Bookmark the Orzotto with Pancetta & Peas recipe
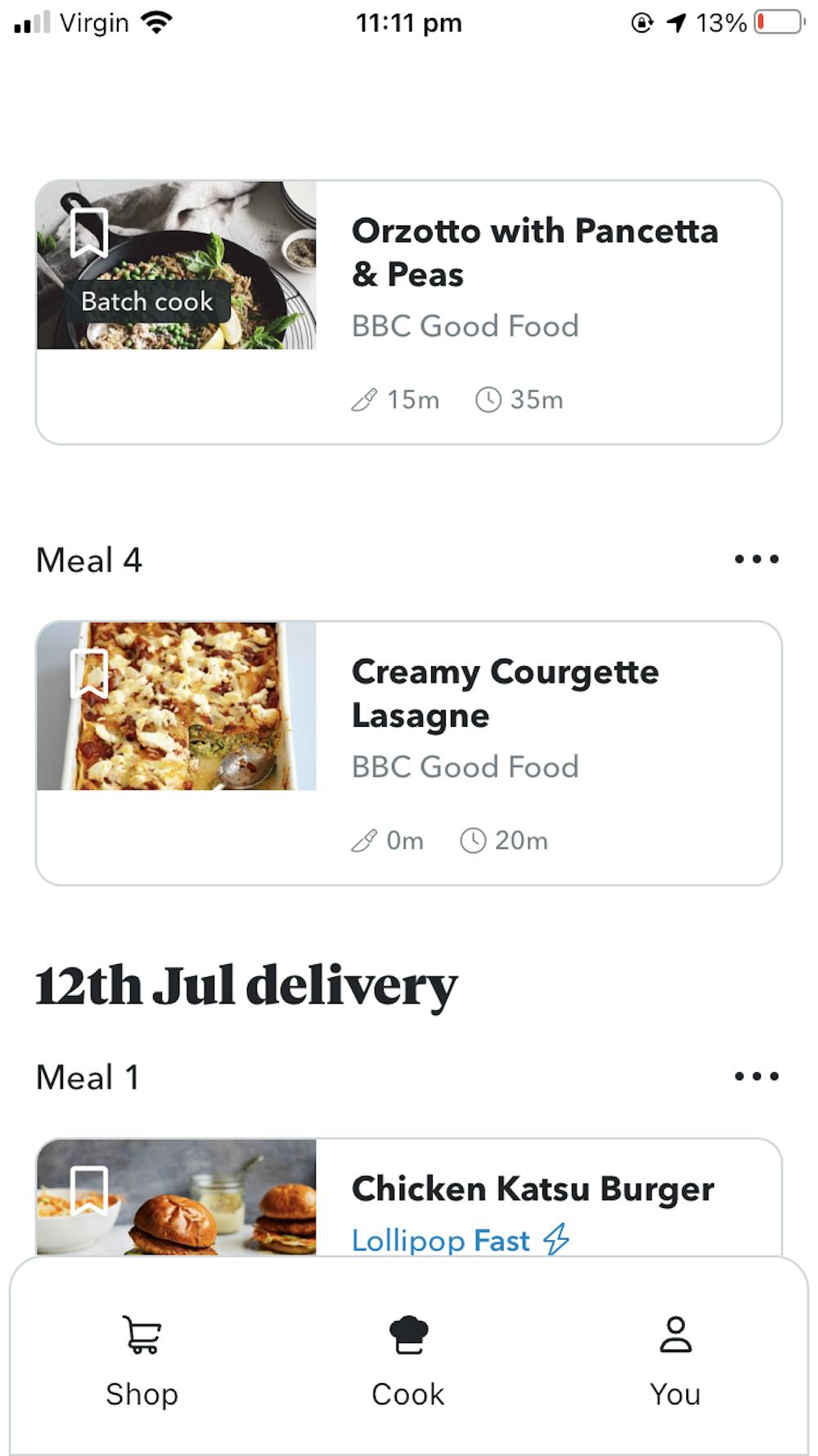This screenshot has height=1456, width=818. click(x=89, y=232)
